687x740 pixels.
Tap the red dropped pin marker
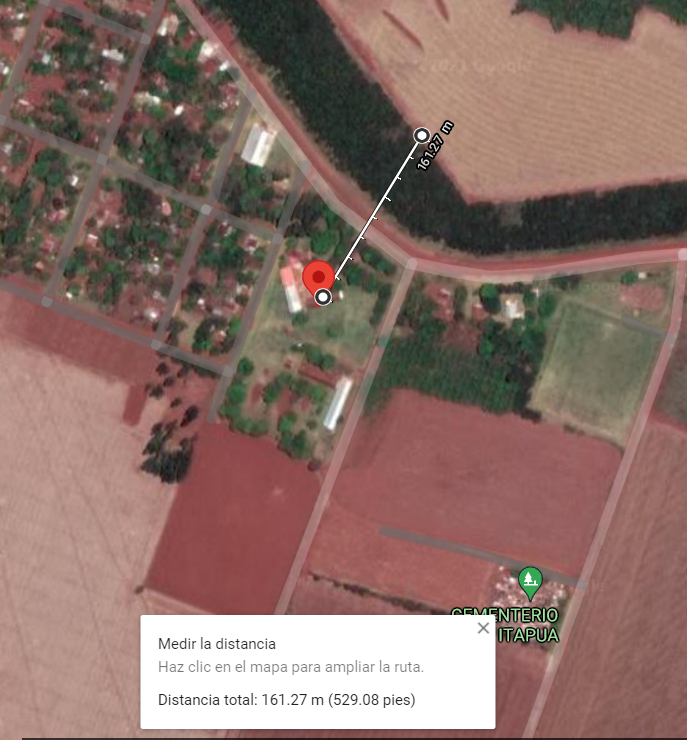[x=318, y=275]
